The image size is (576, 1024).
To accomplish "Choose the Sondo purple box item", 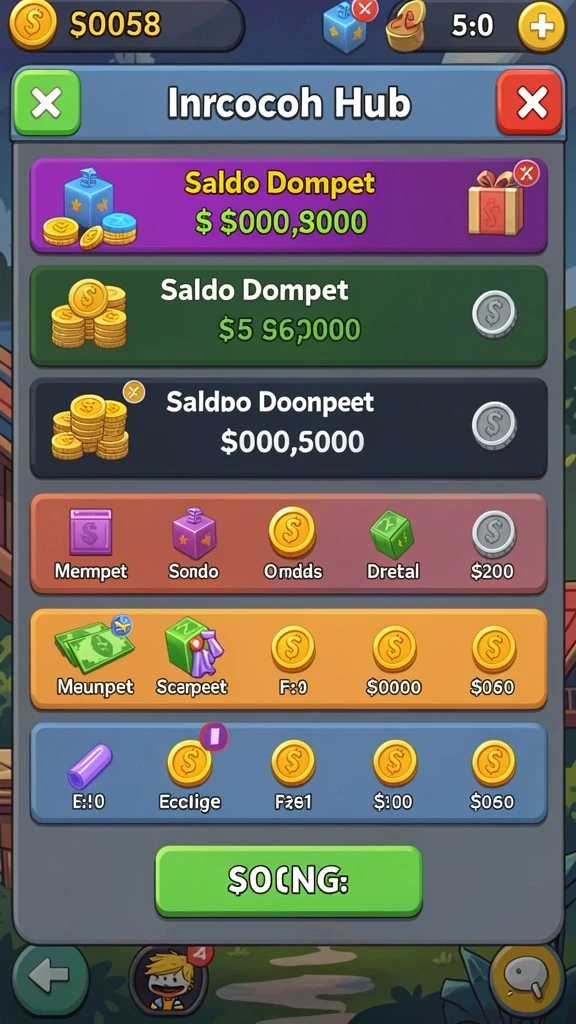I will tap(193, 544).
